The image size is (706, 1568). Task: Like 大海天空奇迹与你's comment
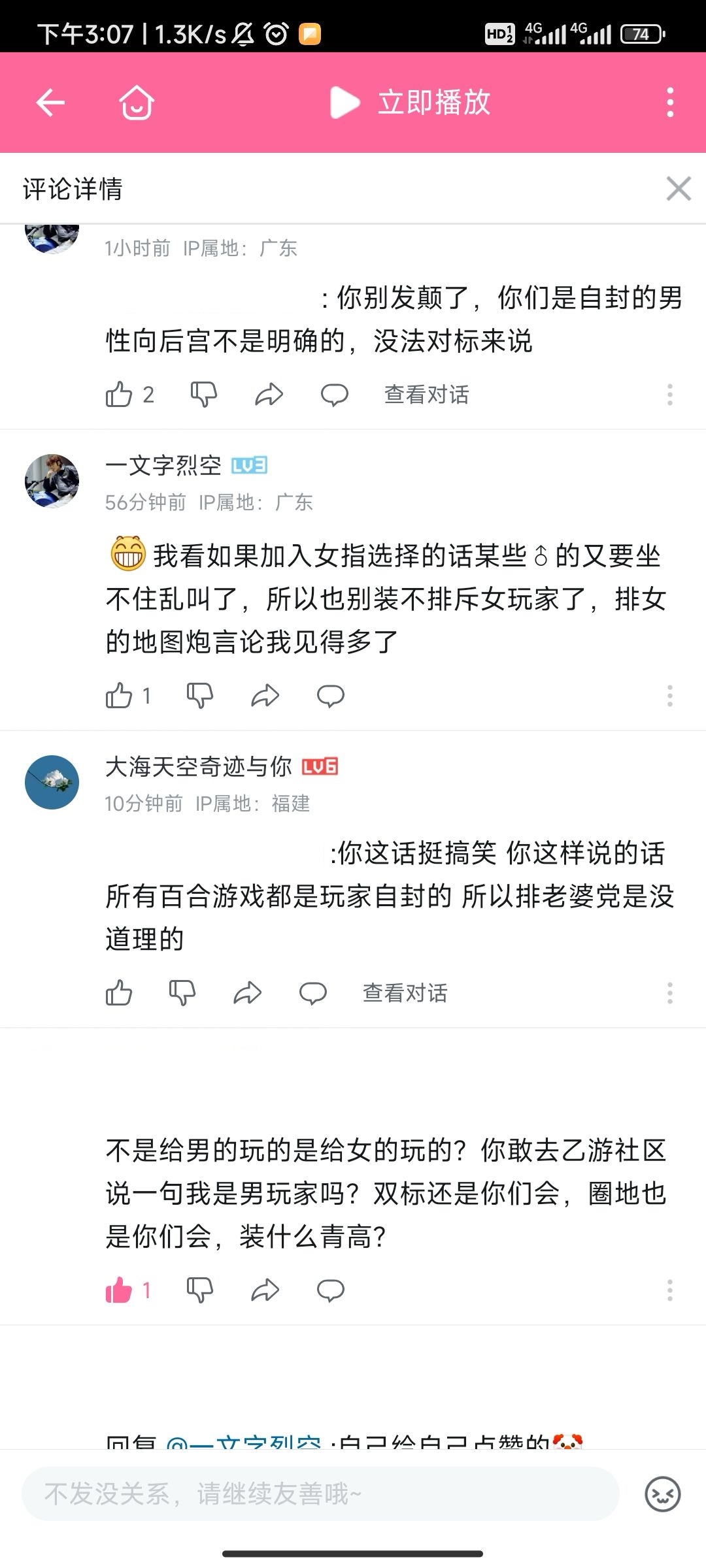pyautogui.click(x=119, y=993)
